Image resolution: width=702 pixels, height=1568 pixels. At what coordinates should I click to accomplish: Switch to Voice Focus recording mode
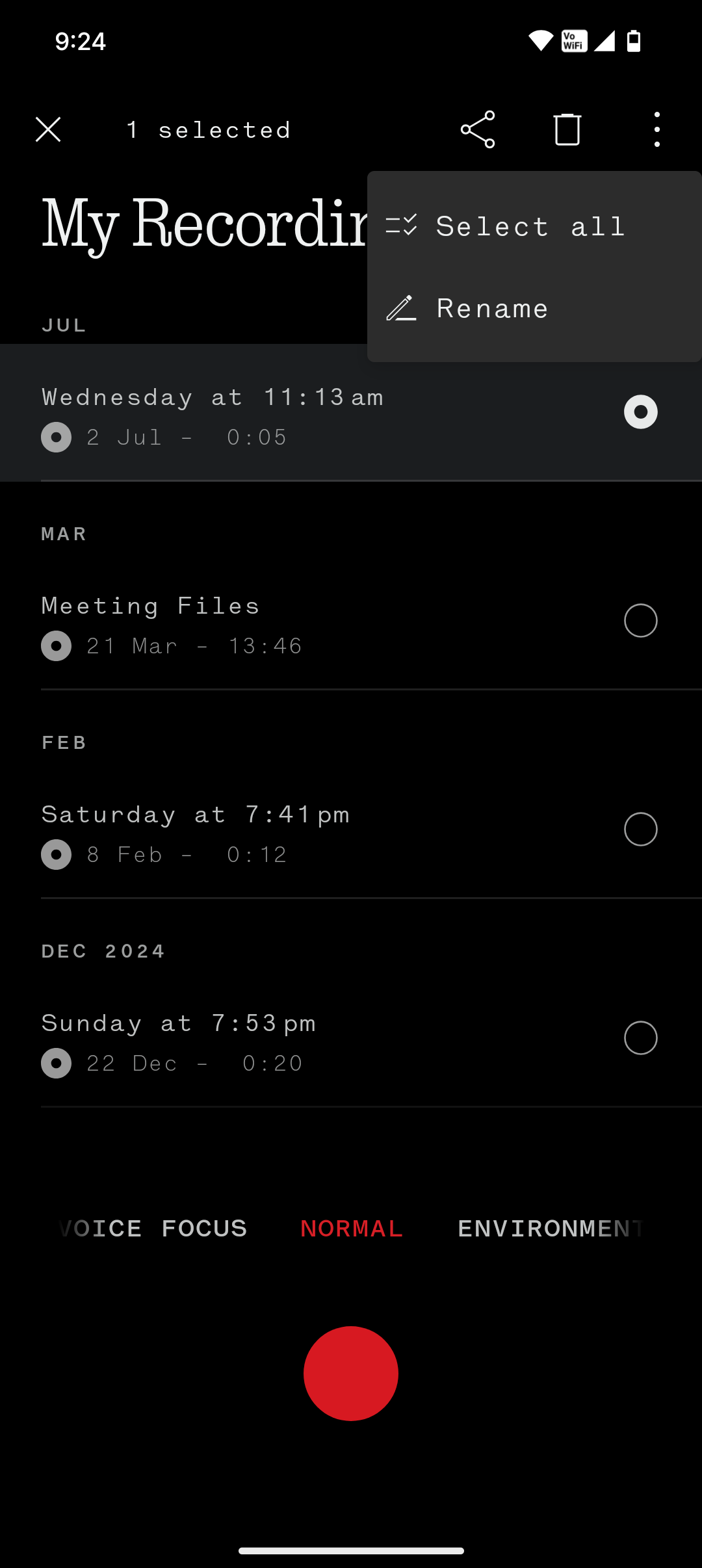pos(156,1229)
